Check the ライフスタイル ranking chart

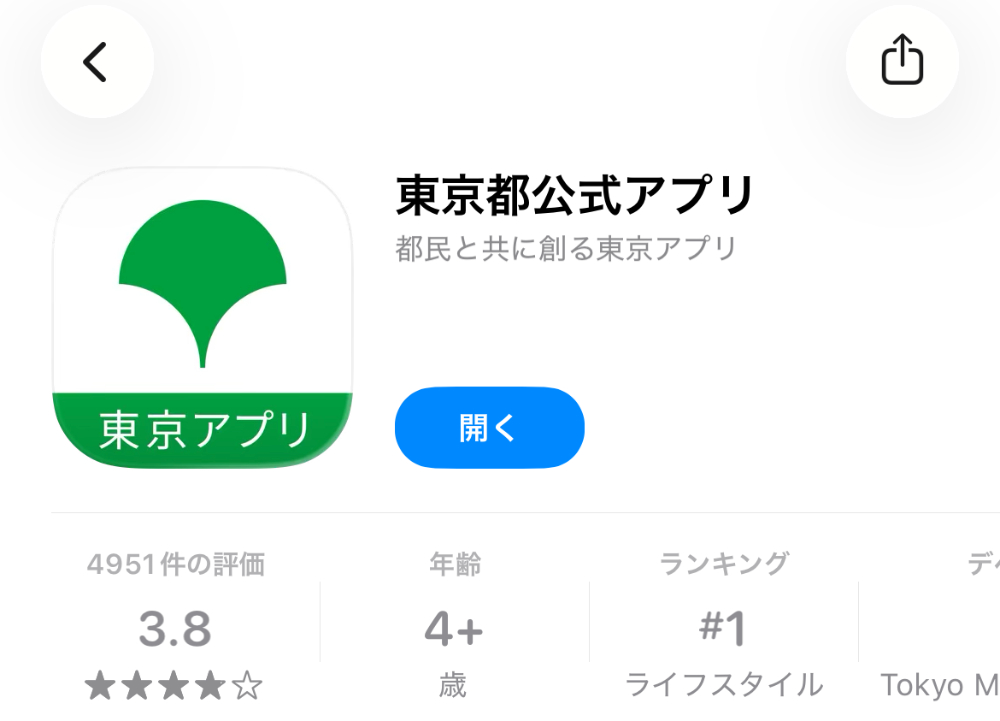[723, 627]
